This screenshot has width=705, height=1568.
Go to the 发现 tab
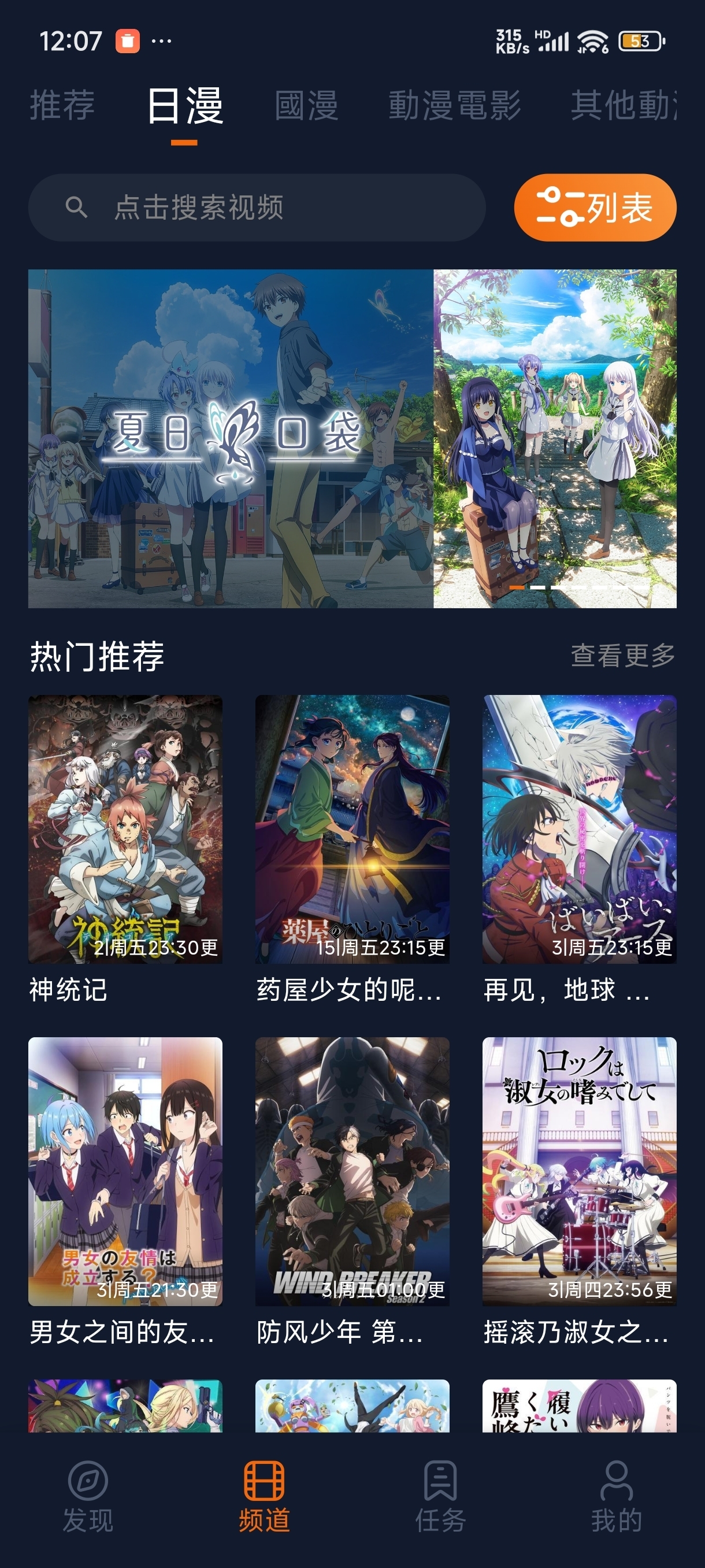pyautogui.click(x=88, y=1496)
